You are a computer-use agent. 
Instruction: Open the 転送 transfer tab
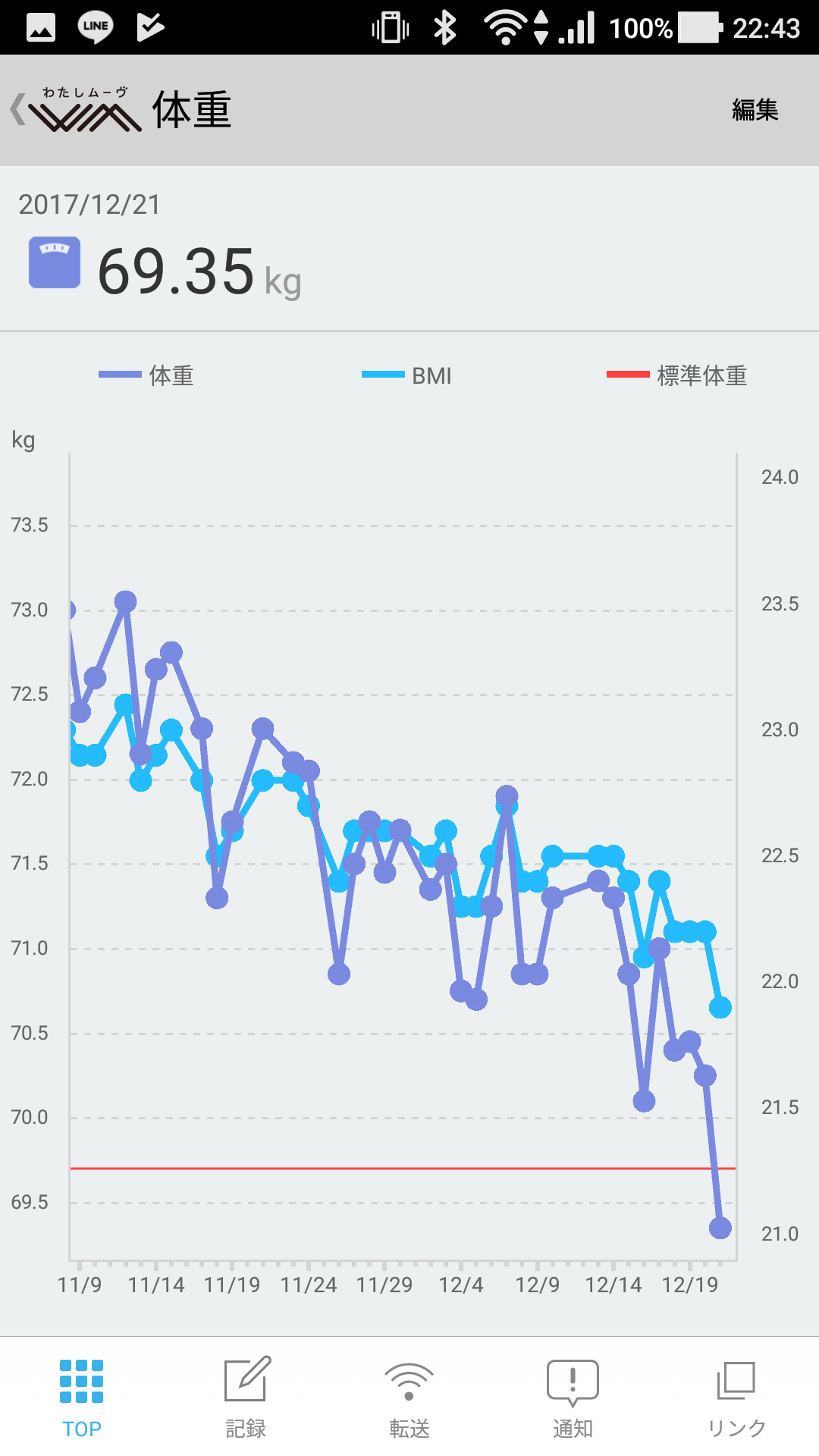point(409,1397)
